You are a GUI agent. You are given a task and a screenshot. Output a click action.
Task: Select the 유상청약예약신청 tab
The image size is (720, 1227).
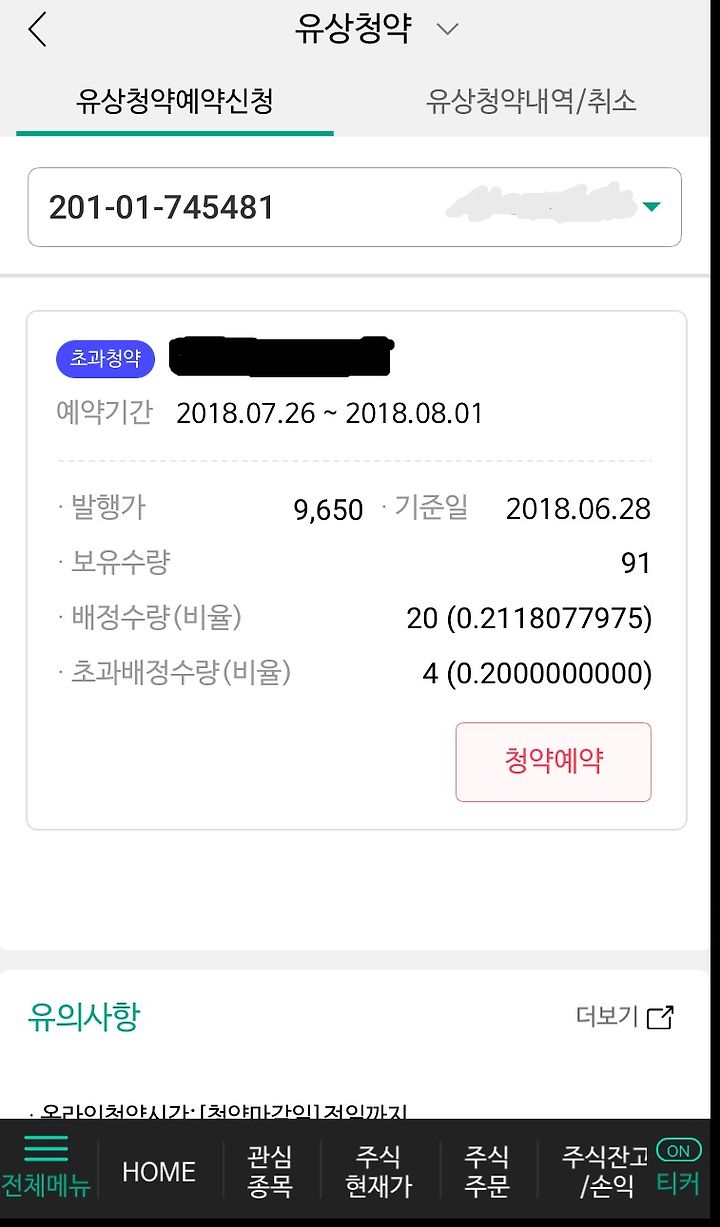point(175,101)
